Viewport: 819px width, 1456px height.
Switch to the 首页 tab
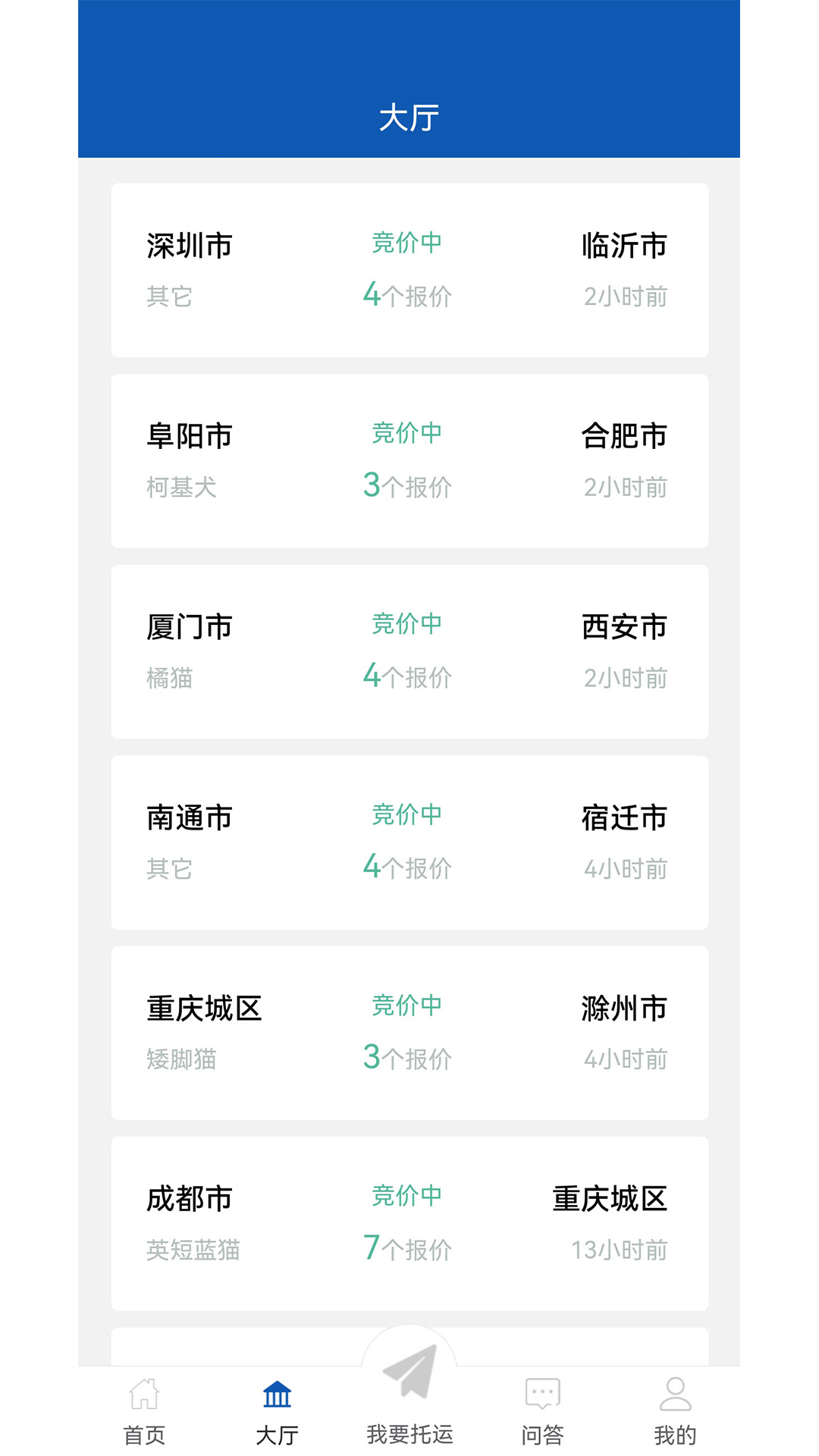coord(144,1434)
